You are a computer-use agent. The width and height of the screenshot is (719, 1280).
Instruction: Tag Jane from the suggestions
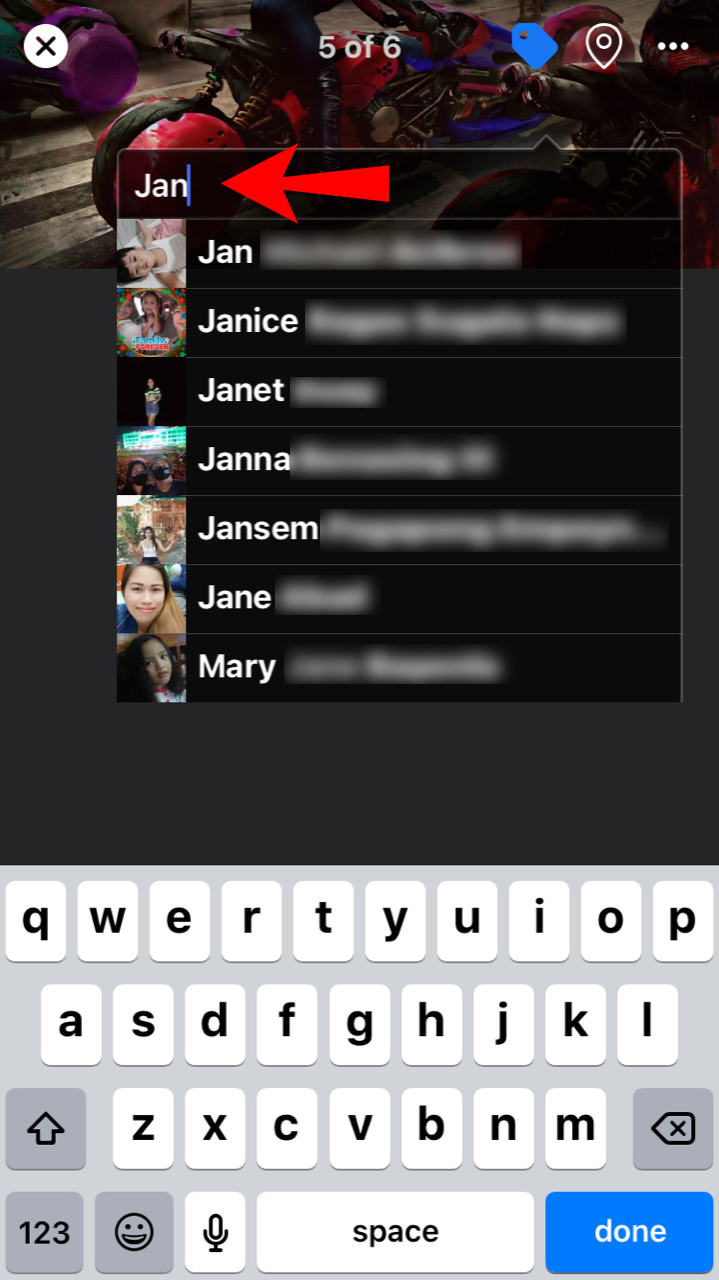click(x=400, y=598)
